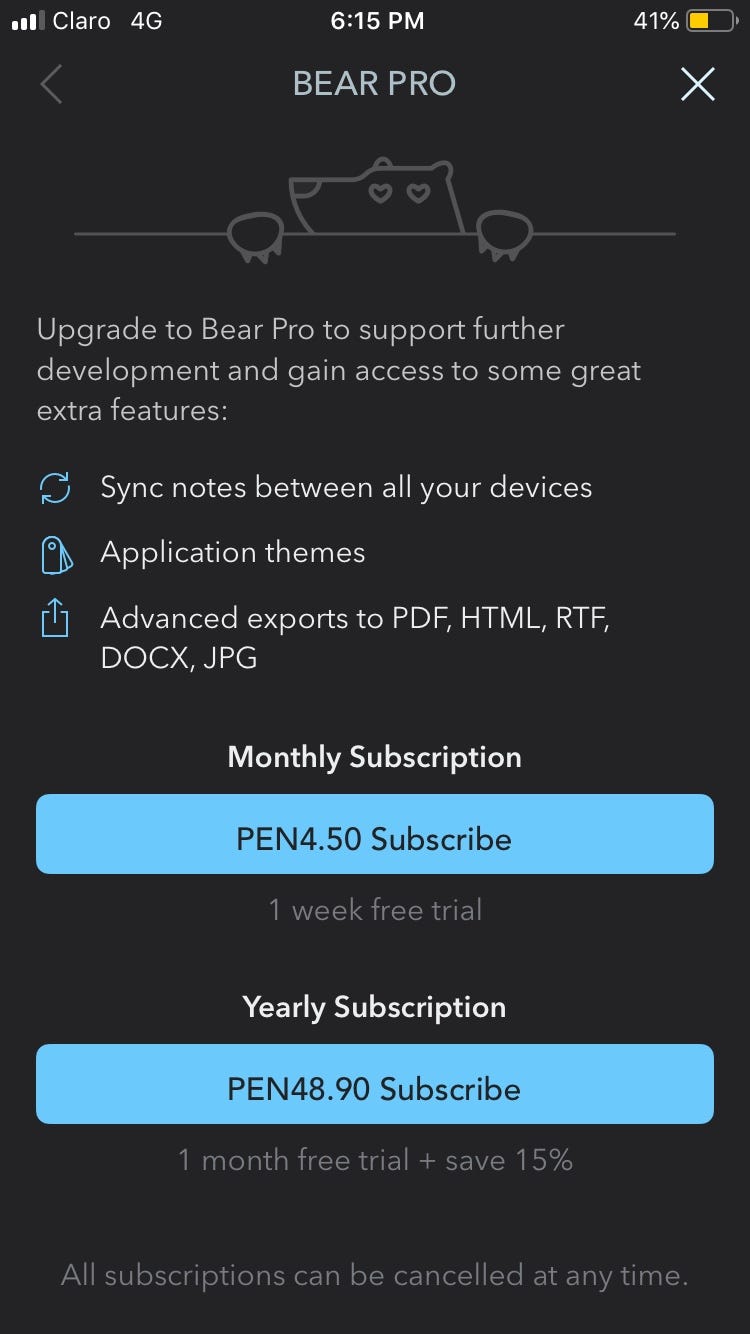Close the Bear Pro screen

click(697, 84)
